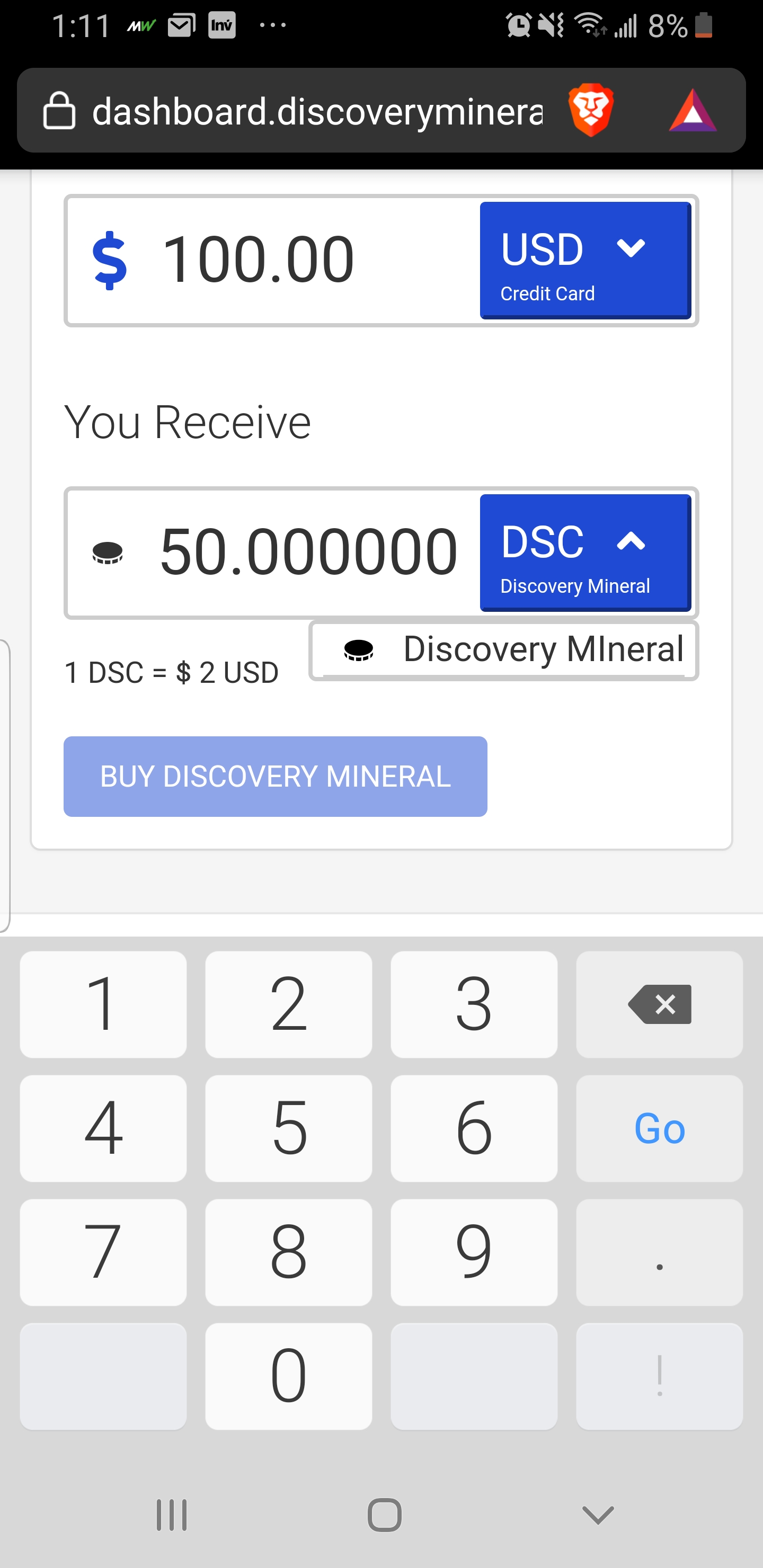The height and width of the screenshot is (1568, 763).
Task: Open Brave Rewards triangle icon
Action: 692,111
